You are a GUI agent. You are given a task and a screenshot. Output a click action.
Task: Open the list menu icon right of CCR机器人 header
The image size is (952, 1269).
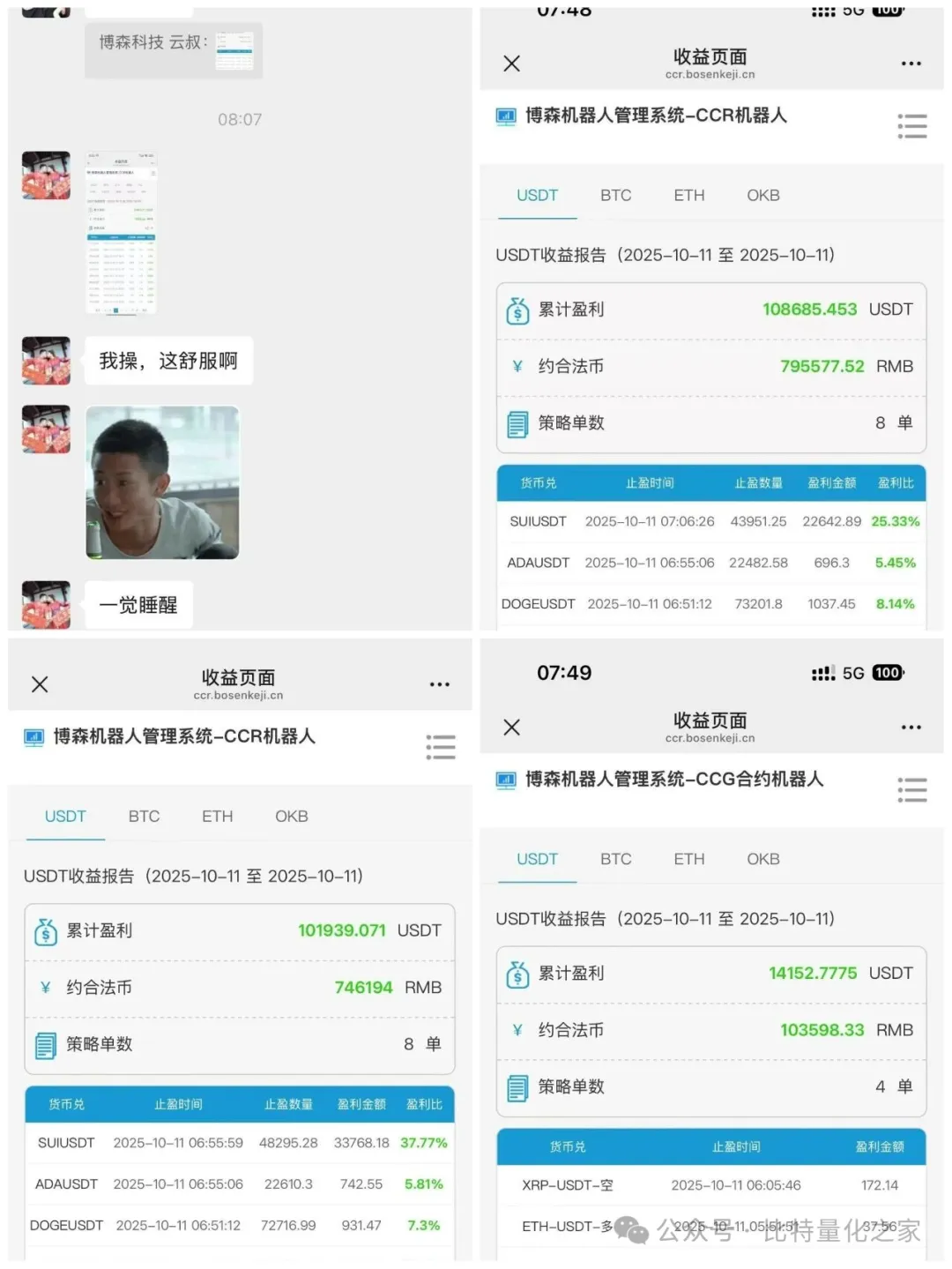tap(912, 126)
